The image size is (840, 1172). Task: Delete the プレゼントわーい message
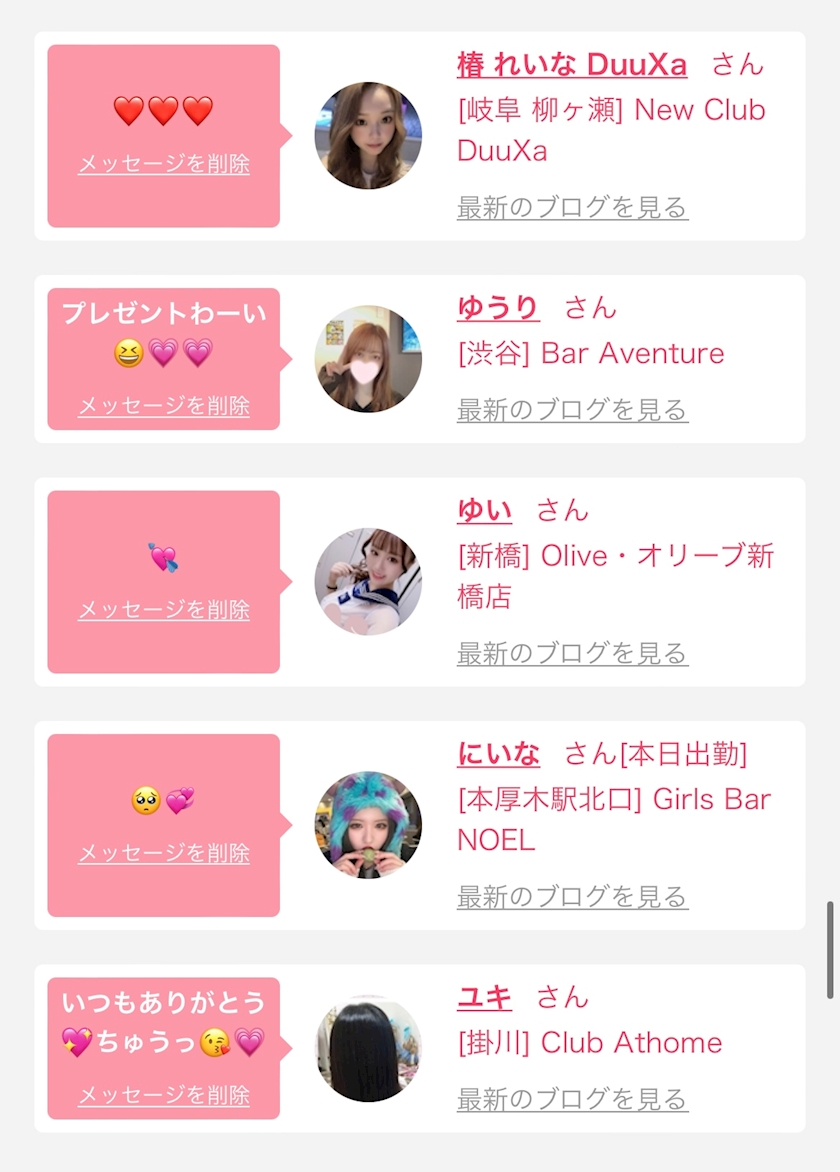click(x=164, y=406)
